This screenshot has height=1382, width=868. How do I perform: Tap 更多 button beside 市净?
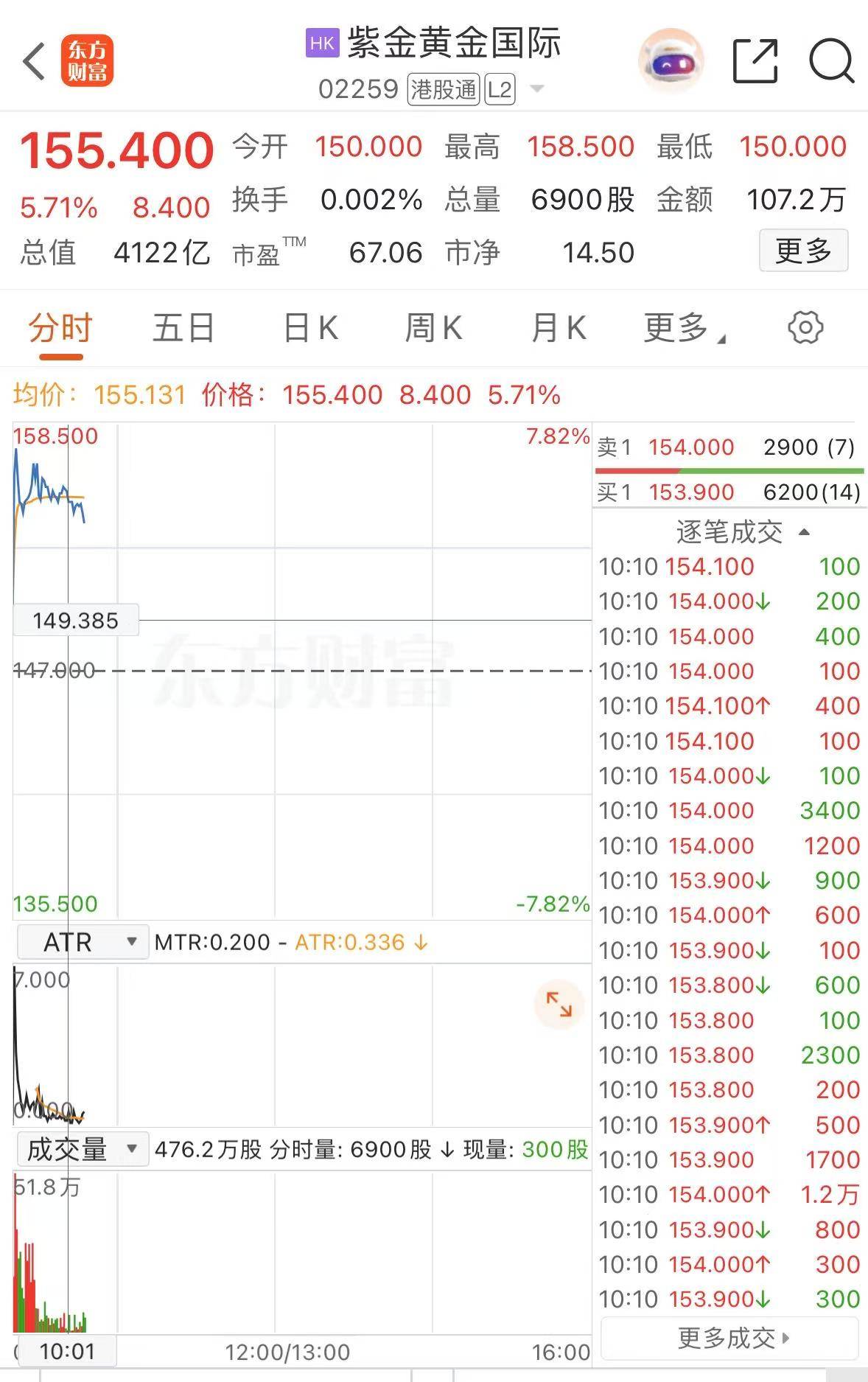[803, 251]
